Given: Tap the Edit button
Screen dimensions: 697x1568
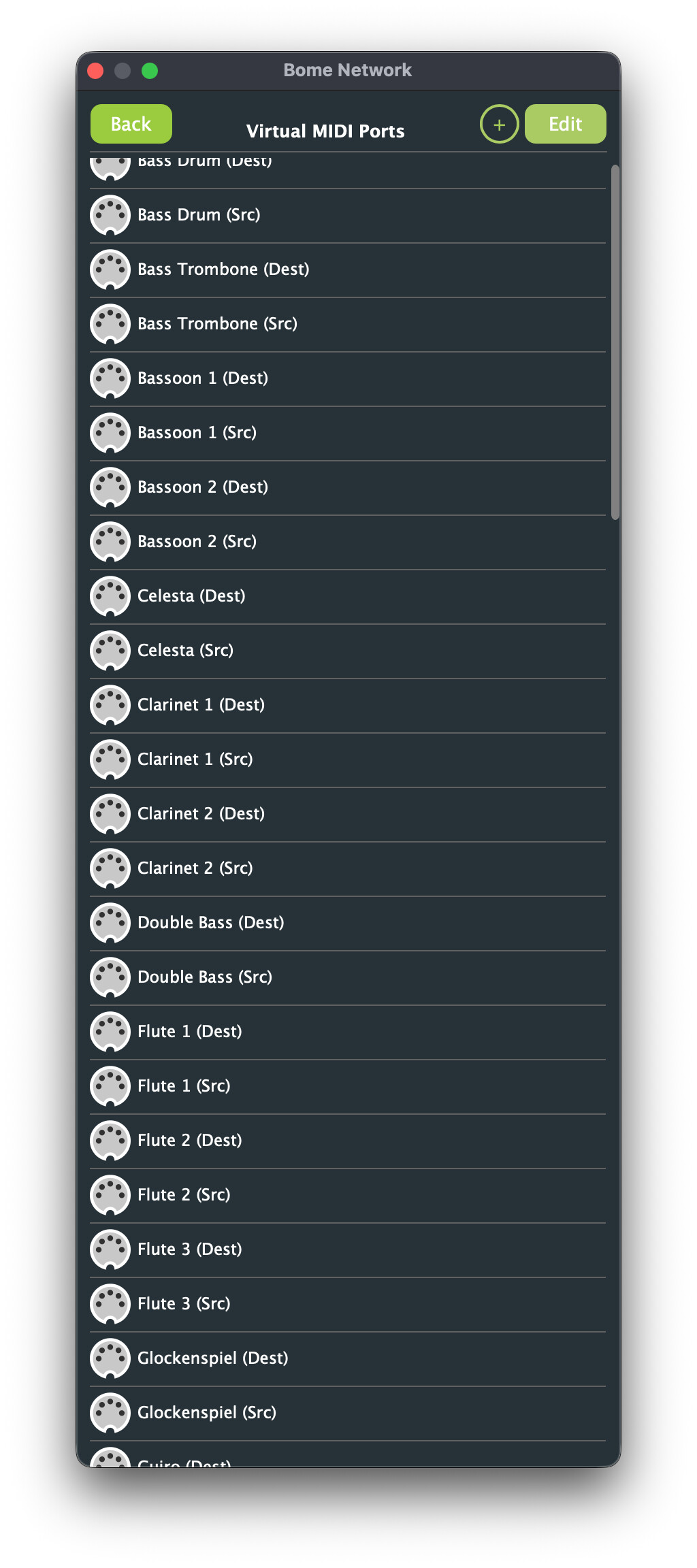Looking at the screenshot, I should tap(565, 124).
